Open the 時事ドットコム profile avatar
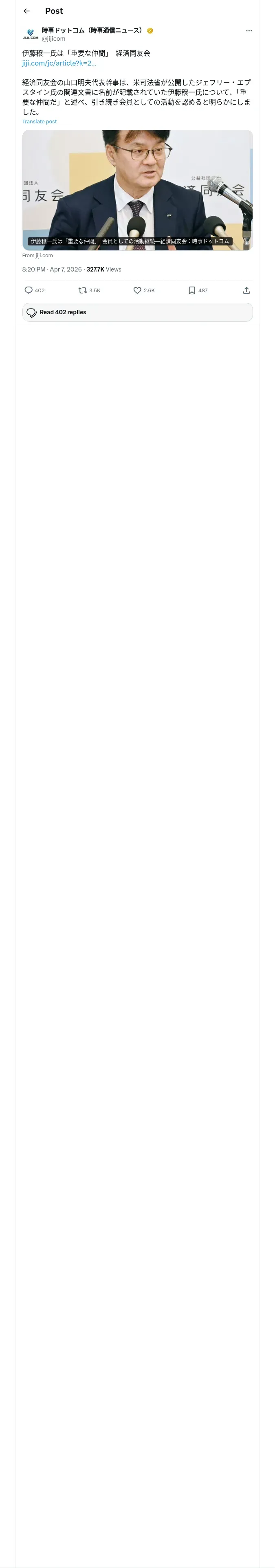Viewport: 275px width, 1568px height. [x=31, y=34]
